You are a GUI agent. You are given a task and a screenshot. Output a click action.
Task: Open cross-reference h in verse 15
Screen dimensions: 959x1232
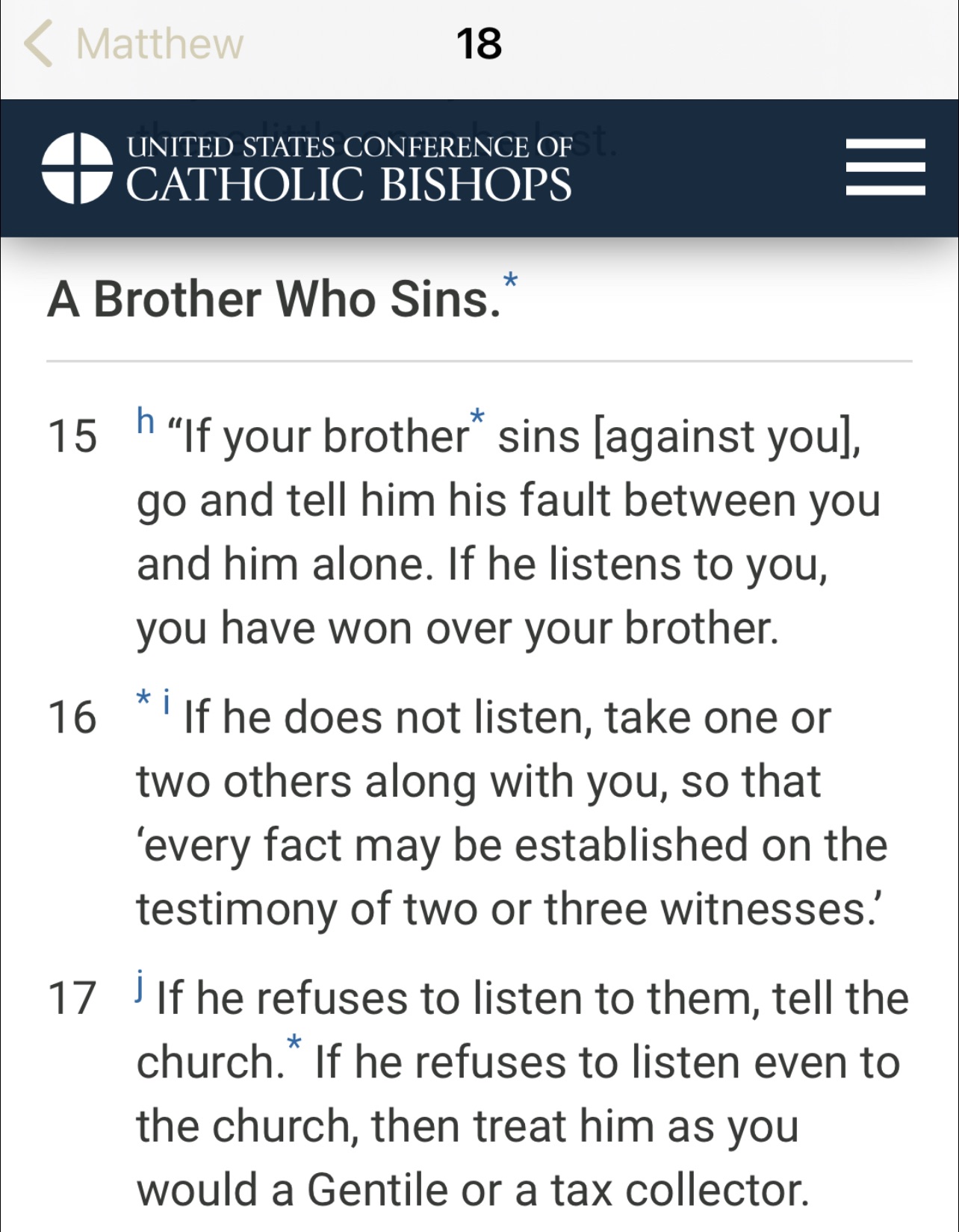pyautogui.click(x=145, y=421)
